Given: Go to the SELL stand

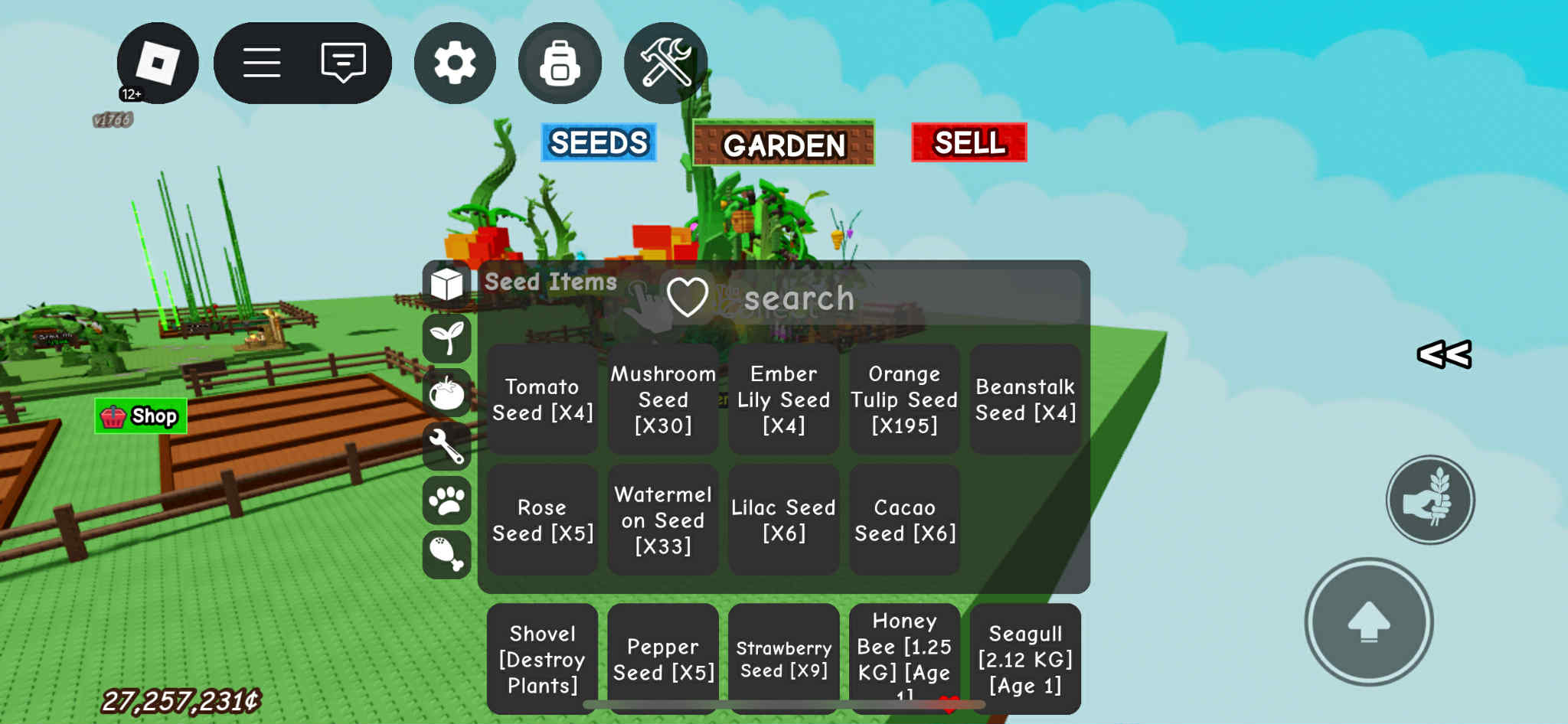Looking at the screenshot, I should [x=969, y=142].
